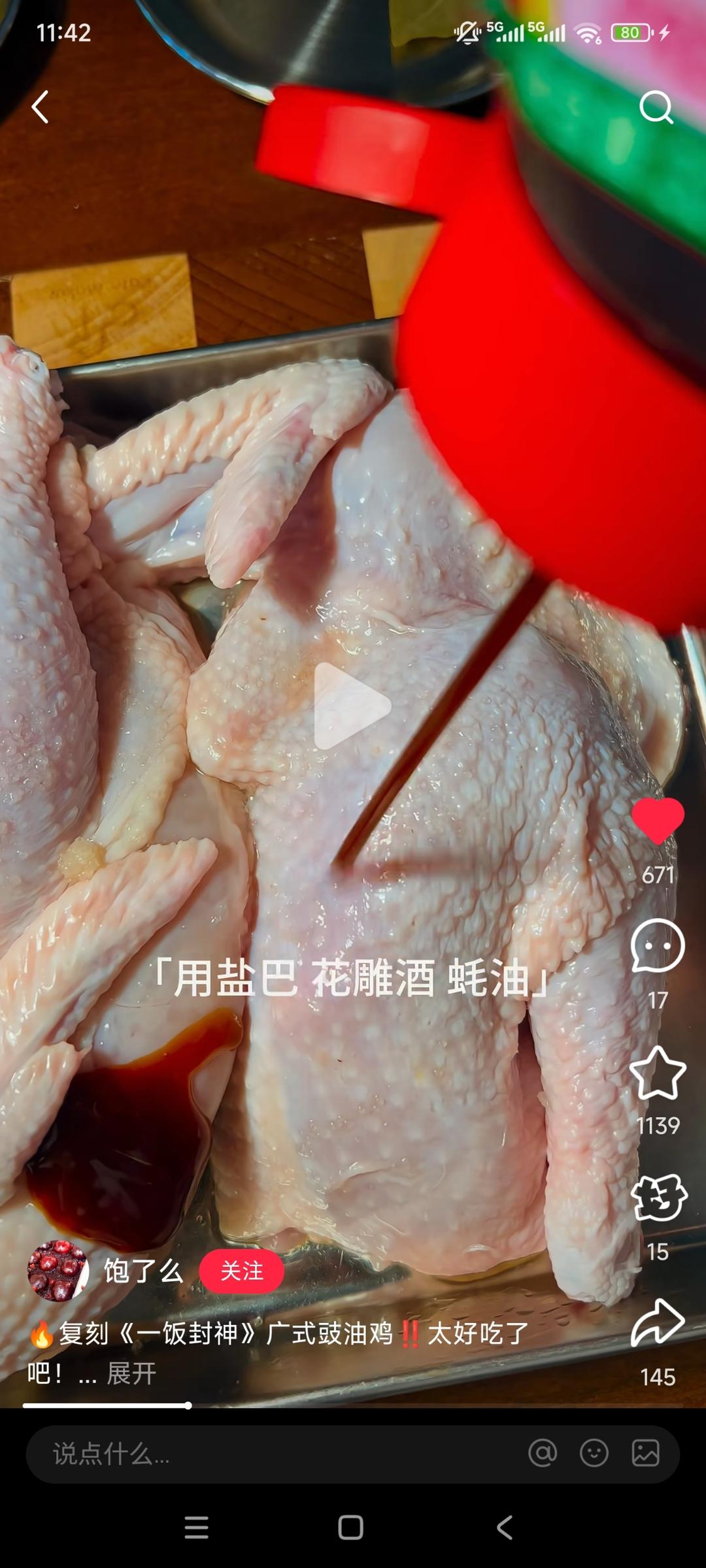Tap the back arrow at top left
Screen dimensions: 706x1568
[41, 108]
